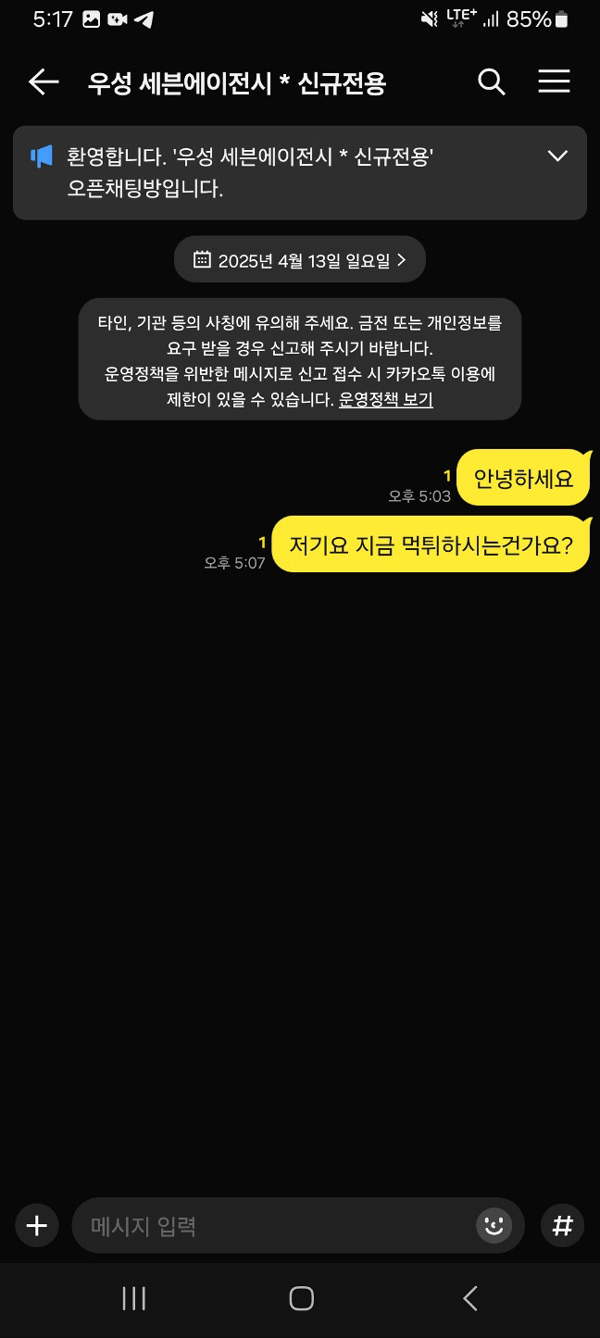This screenshot has width=600, height=1338.
Task: Search within this chat
Action: pyautogui.click(x=491, y=82)
